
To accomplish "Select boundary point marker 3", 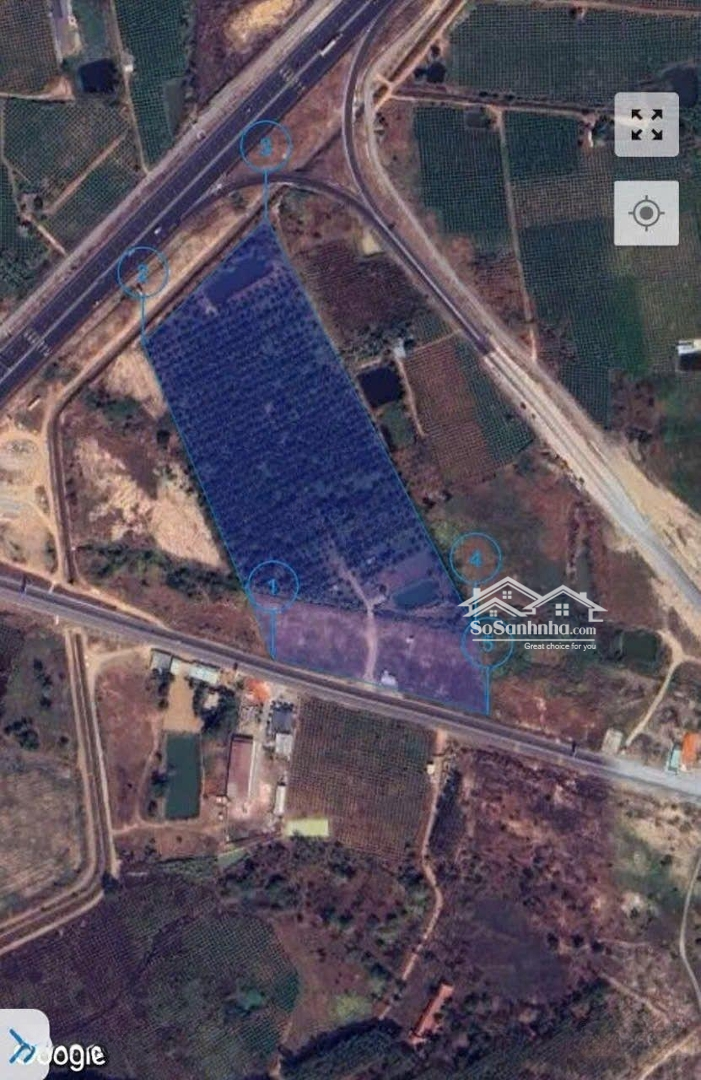I will click(265, 146).
